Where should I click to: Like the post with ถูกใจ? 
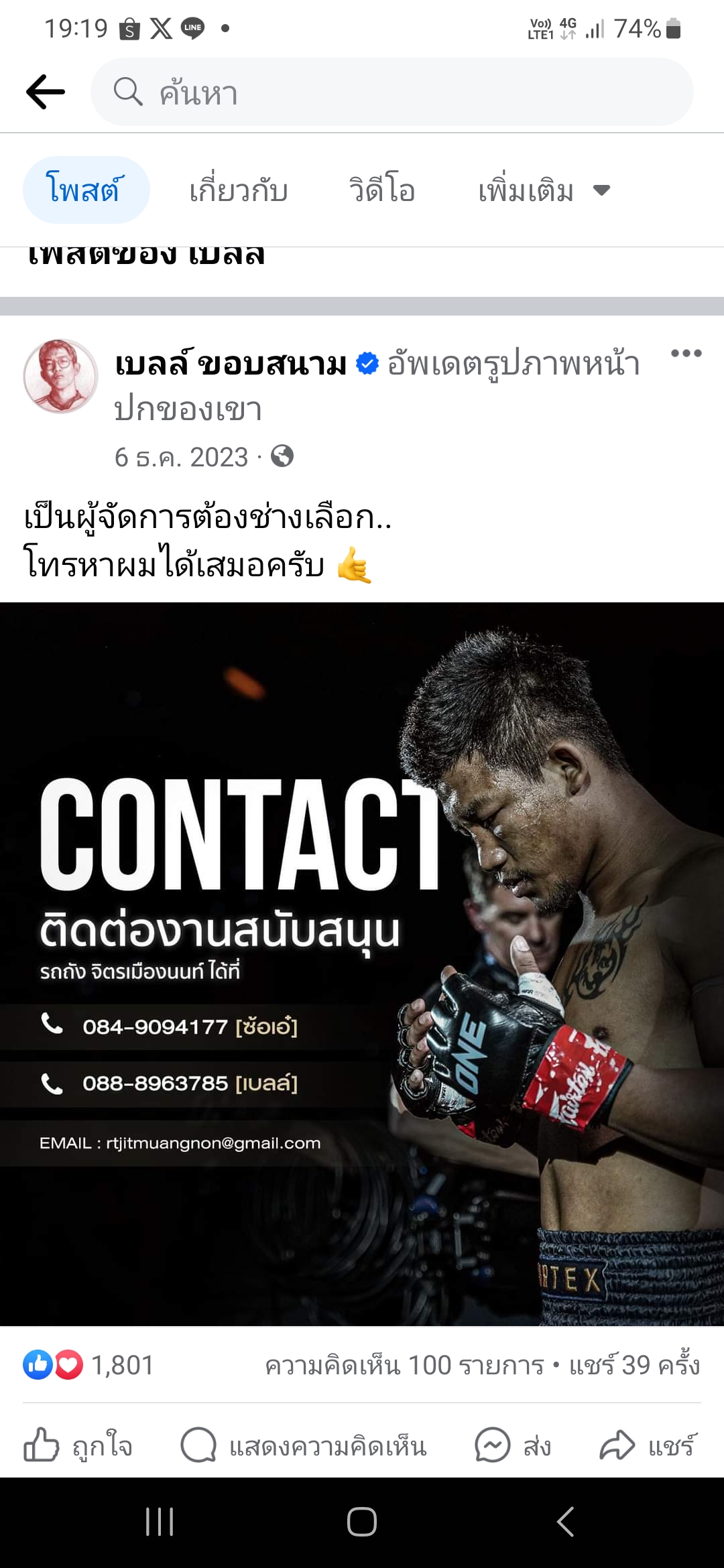(x=78, y=1445)
